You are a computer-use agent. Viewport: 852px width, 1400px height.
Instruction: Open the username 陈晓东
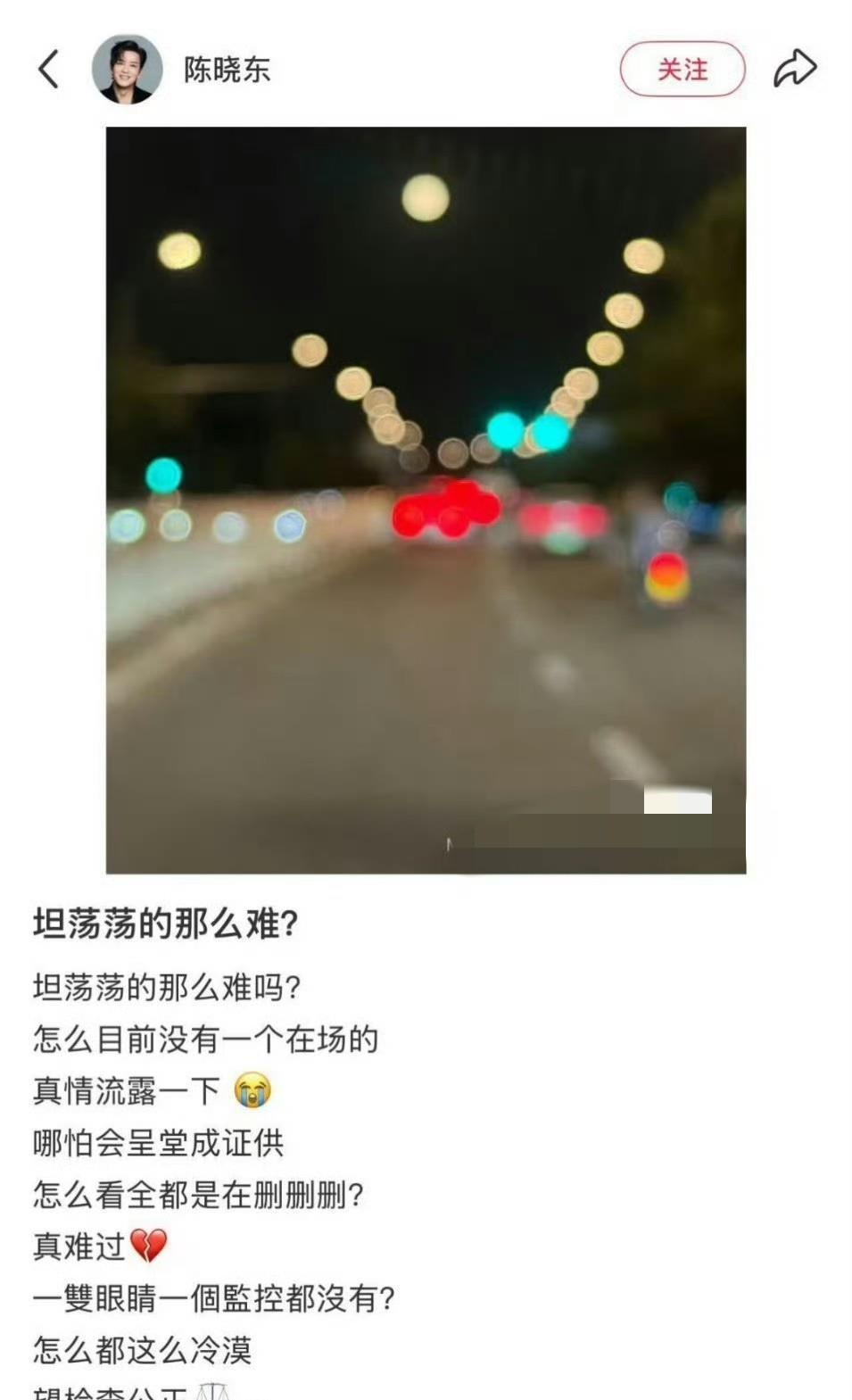[x=227, y=70]
